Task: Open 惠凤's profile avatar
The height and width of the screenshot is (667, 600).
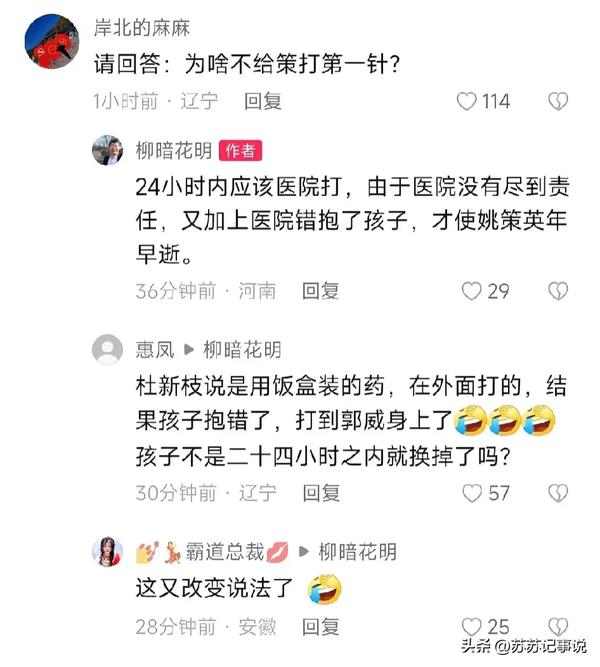Action: (107, 349)
